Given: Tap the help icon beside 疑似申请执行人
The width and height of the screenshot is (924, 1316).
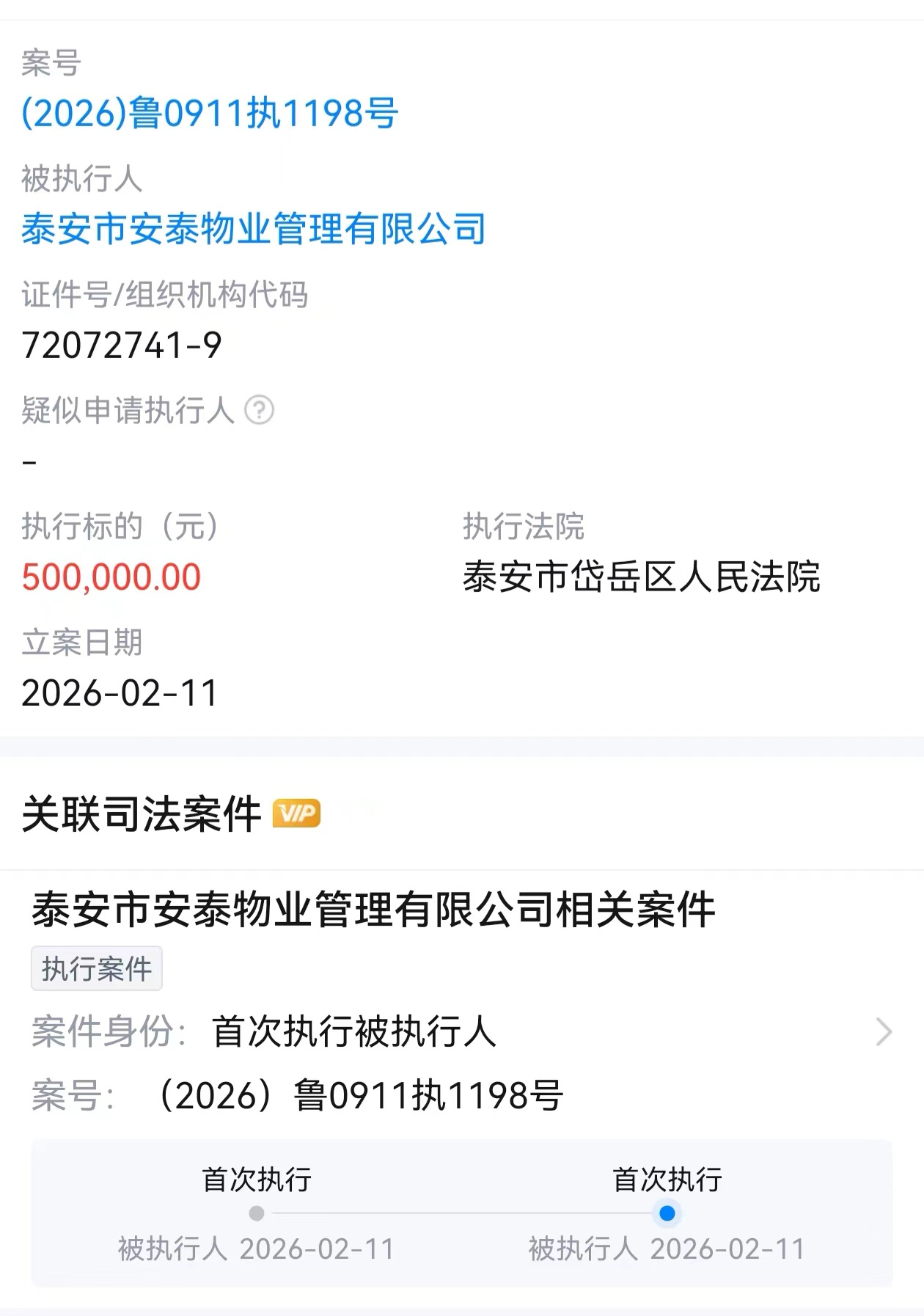Looking at the screenshot, I should [x=259, y=410].
